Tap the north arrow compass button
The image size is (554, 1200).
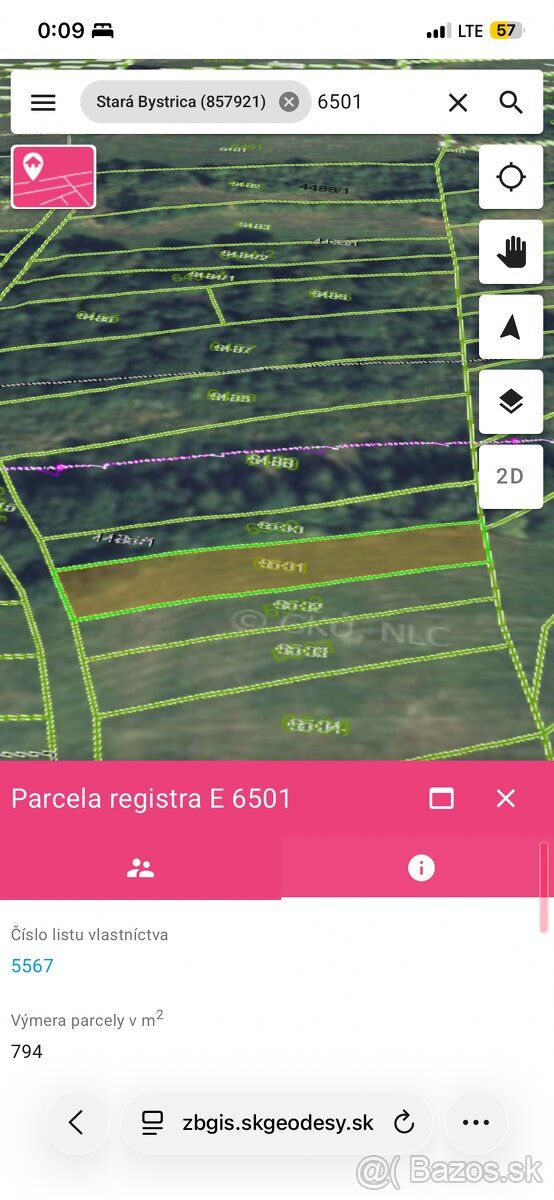pos(511,327)
